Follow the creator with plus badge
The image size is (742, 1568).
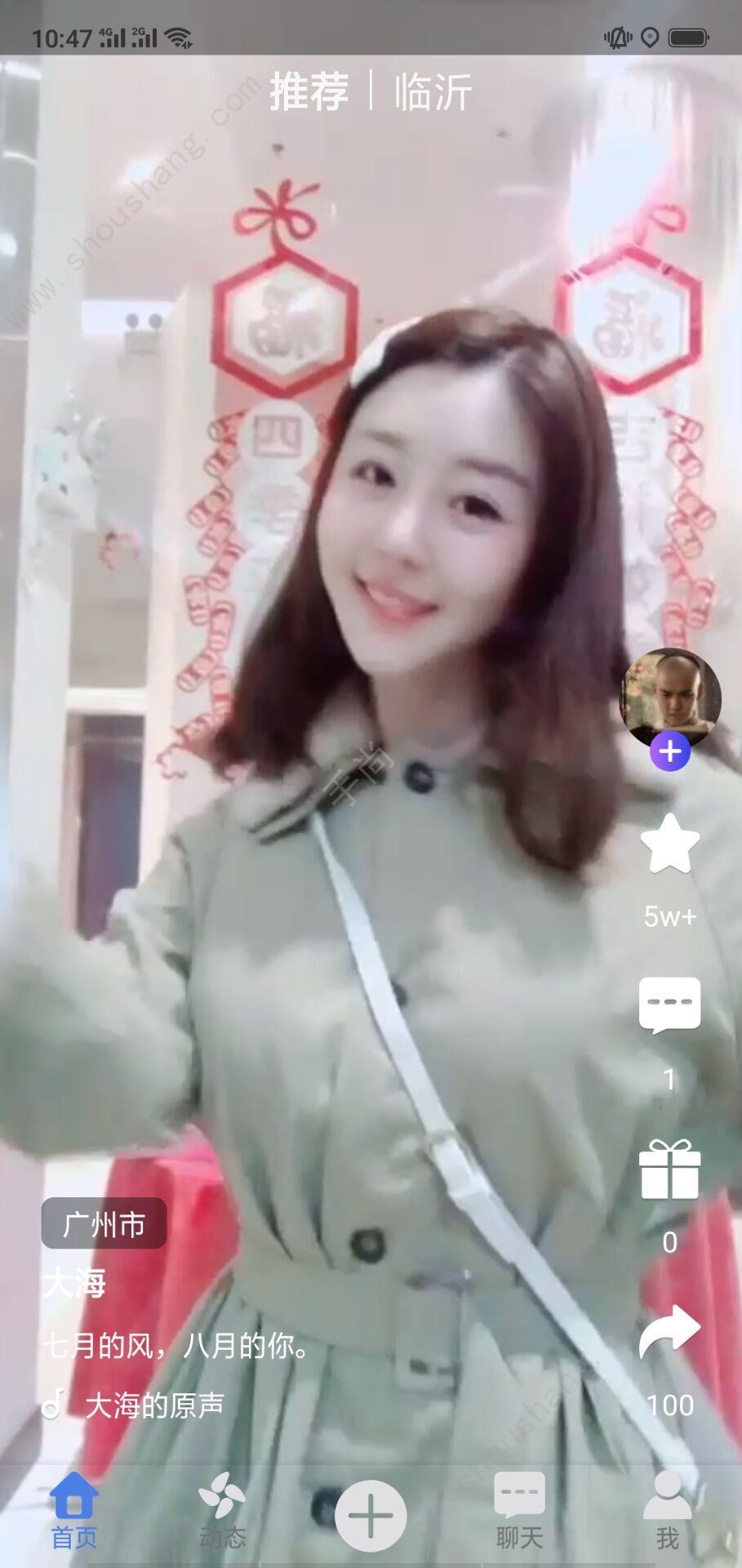pyautogui.click(x=670, y=751)
